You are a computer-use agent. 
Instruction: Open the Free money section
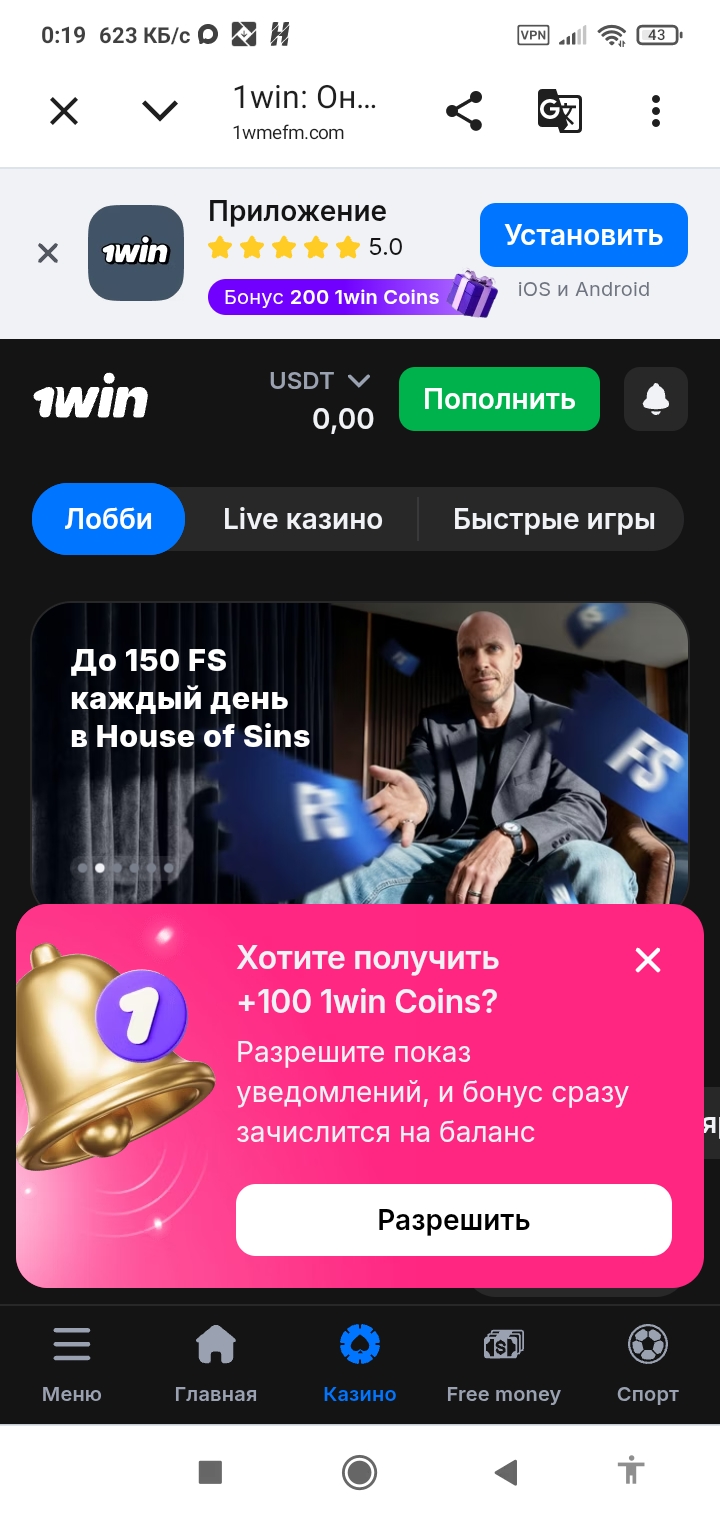coord(503,1364)
